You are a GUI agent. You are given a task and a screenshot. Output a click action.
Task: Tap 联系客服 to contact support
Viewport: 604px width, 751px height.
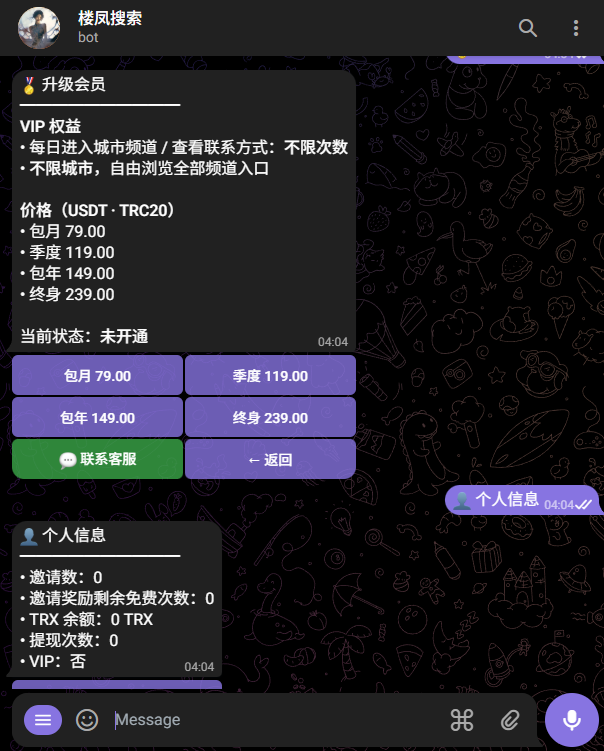click(x=97, y=460)
